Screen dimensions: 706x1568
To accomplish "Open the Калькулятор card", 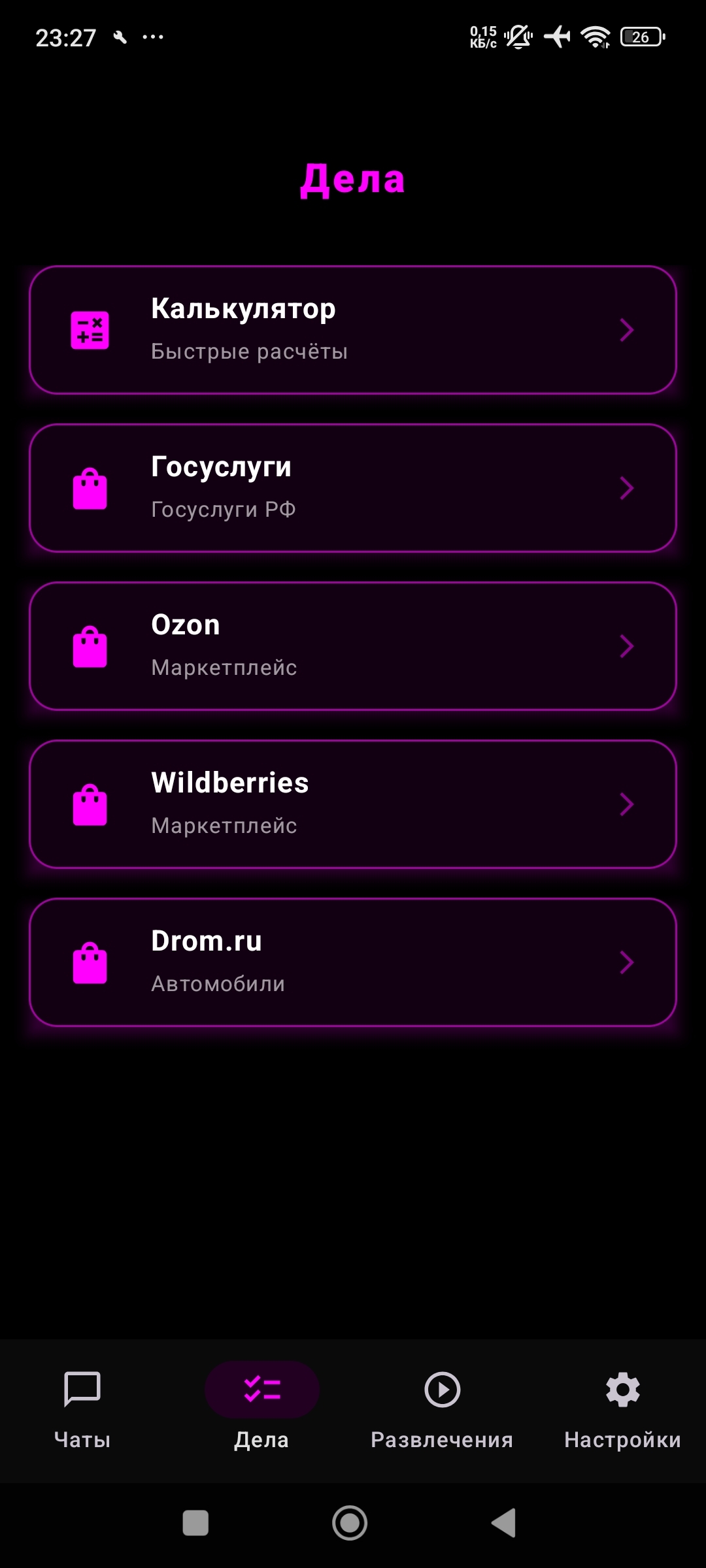I will 353,330.
